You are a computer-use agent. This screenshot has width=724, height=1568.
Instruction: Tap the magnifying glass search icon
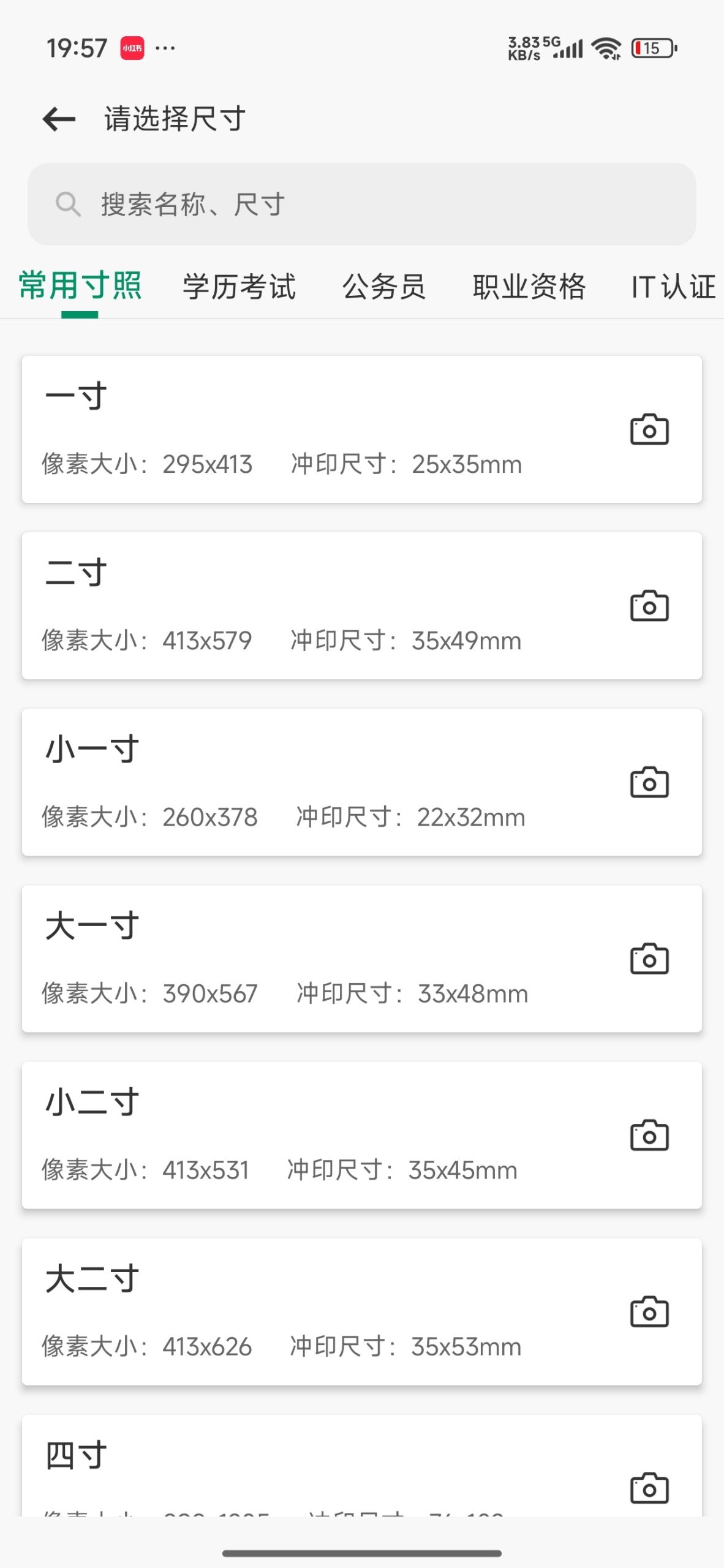pyautogui.click(x=69, y=203)
